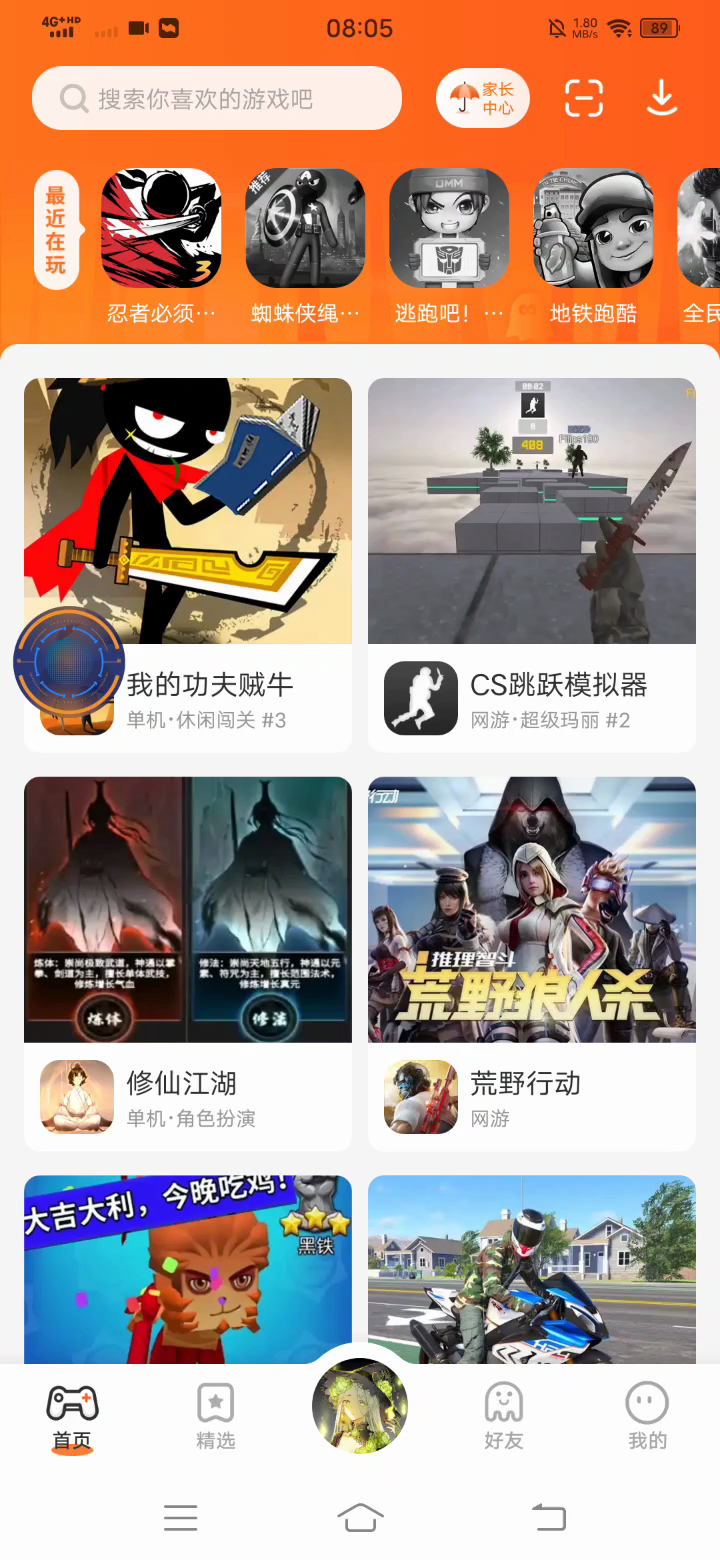
Task: Launch recently played 逃跑吧 game
Action: click(449, 229)
